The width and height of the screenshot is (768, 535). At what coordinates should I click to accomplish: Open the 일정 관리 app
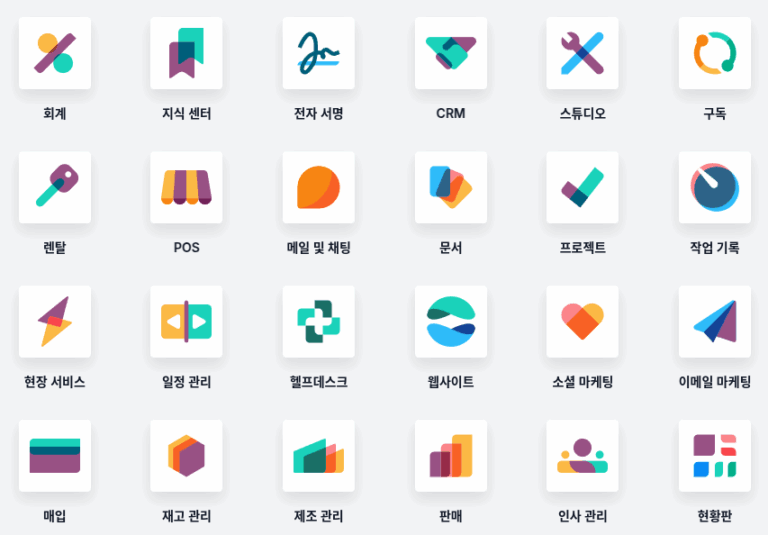pyautogui.click(x=187, y=321)
